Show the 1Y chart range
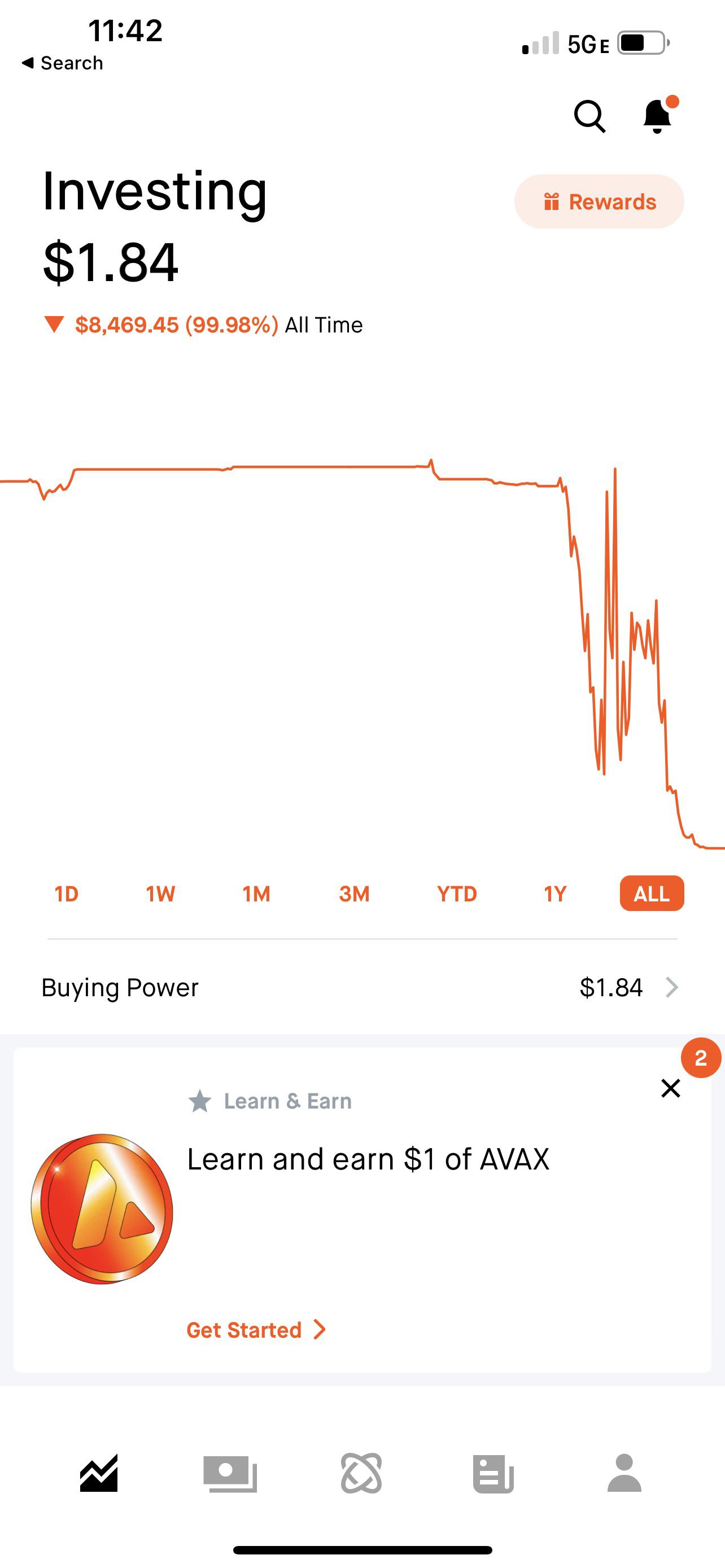 pyautogui.click(x=555, y=894)
